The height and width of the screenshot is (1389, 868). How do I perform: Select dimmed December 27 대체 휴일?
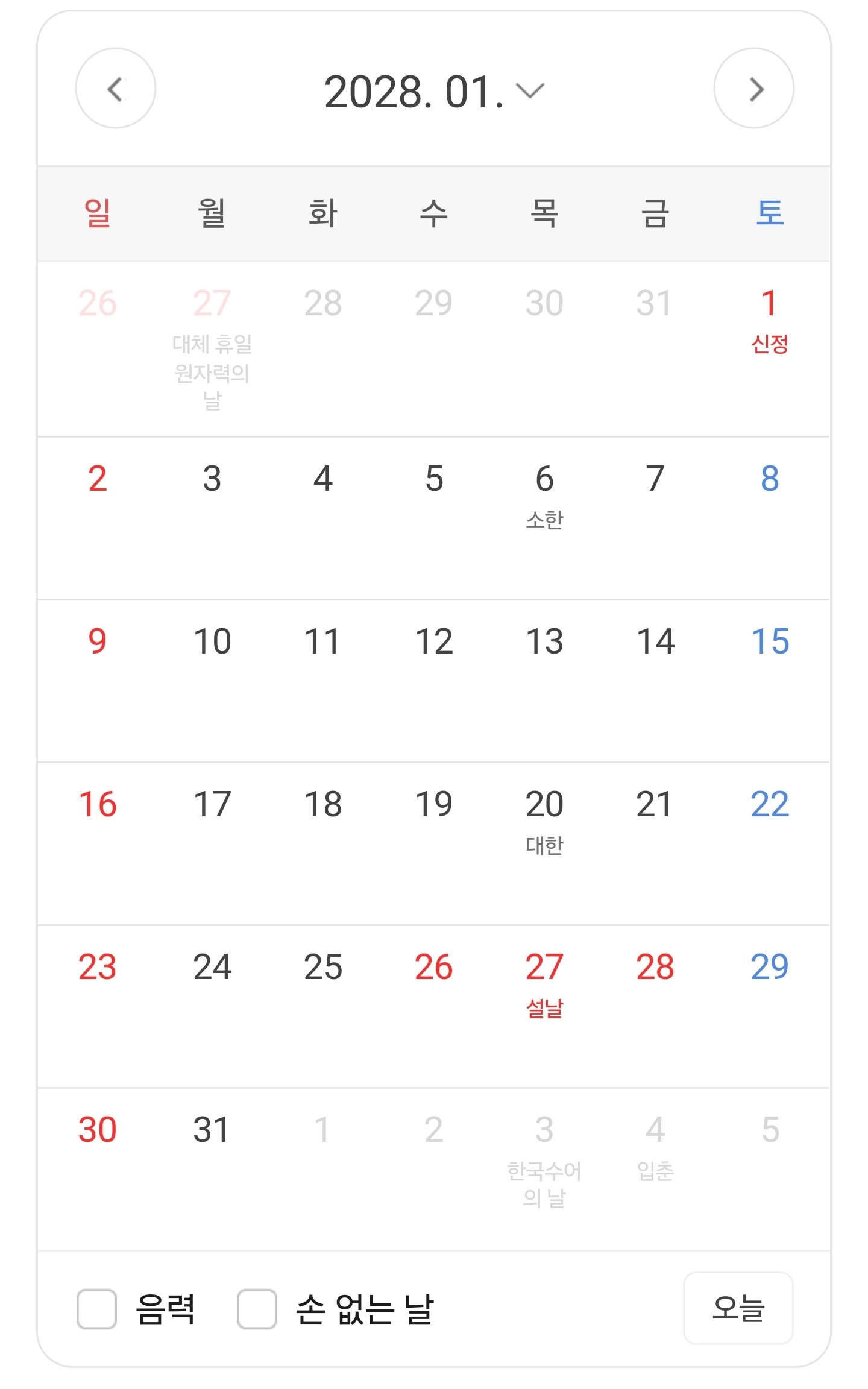(x=212, y=348)
